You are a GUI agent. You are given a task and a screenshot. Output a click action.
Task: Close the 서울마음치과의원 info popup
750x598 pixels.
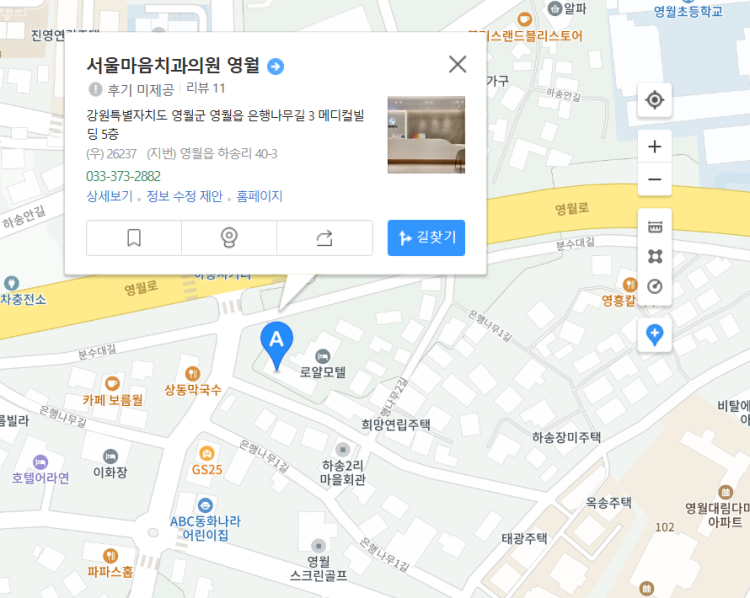tap(457, 65)
